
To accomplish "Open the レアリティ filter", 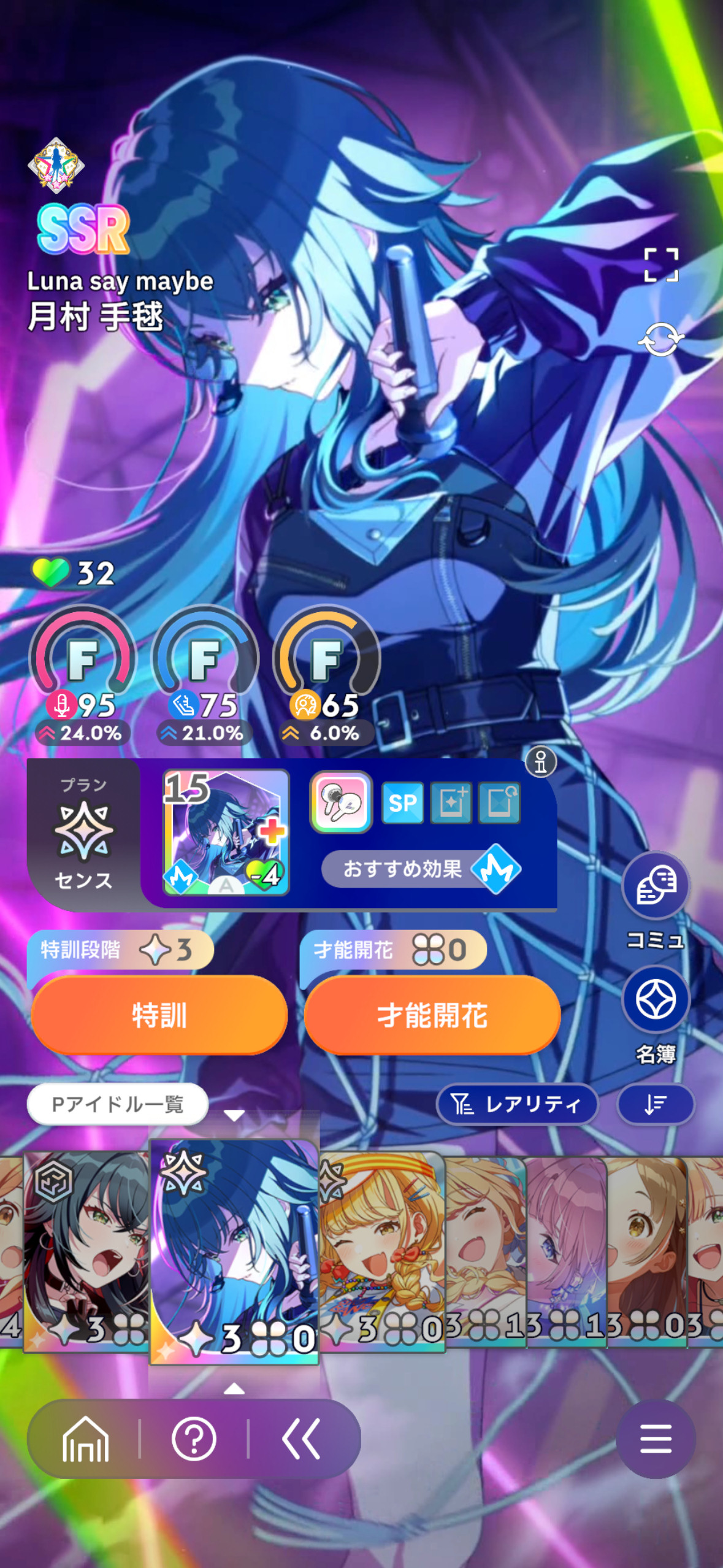I will [x=517, y=1104].
